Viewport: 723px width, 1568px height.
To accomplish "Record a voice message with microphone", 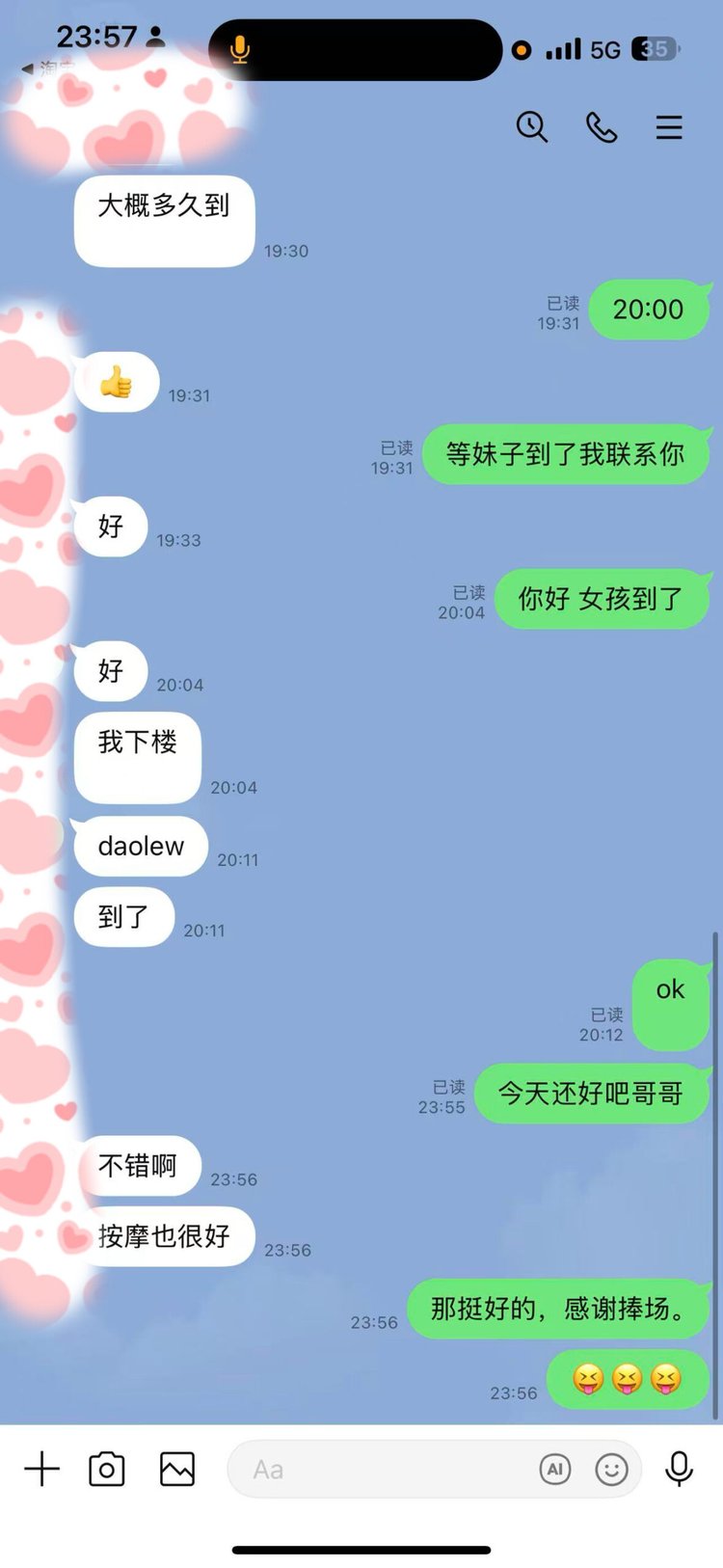I will coord(679,1469).
